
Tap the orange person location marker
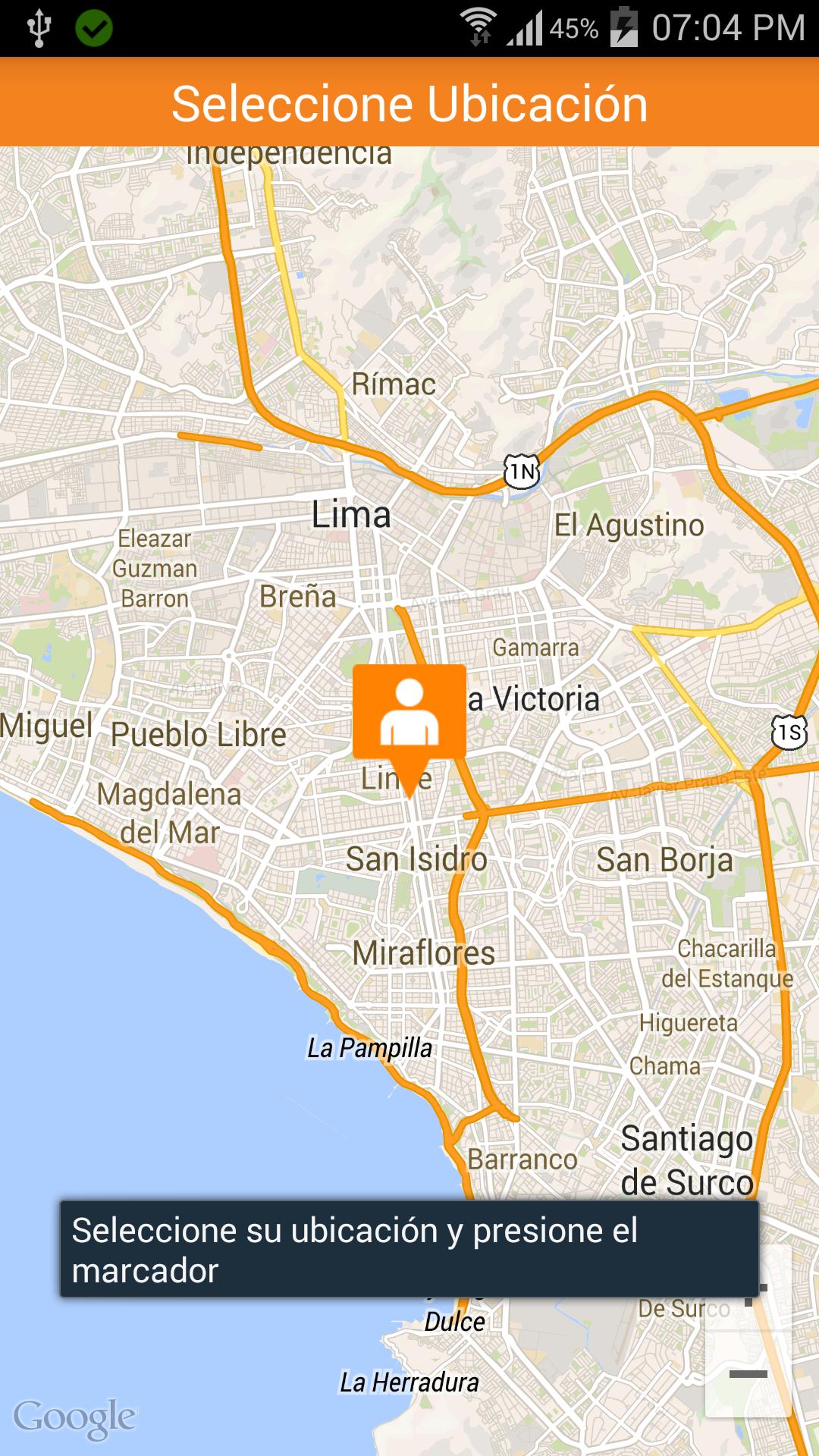[x=409, y=714]
